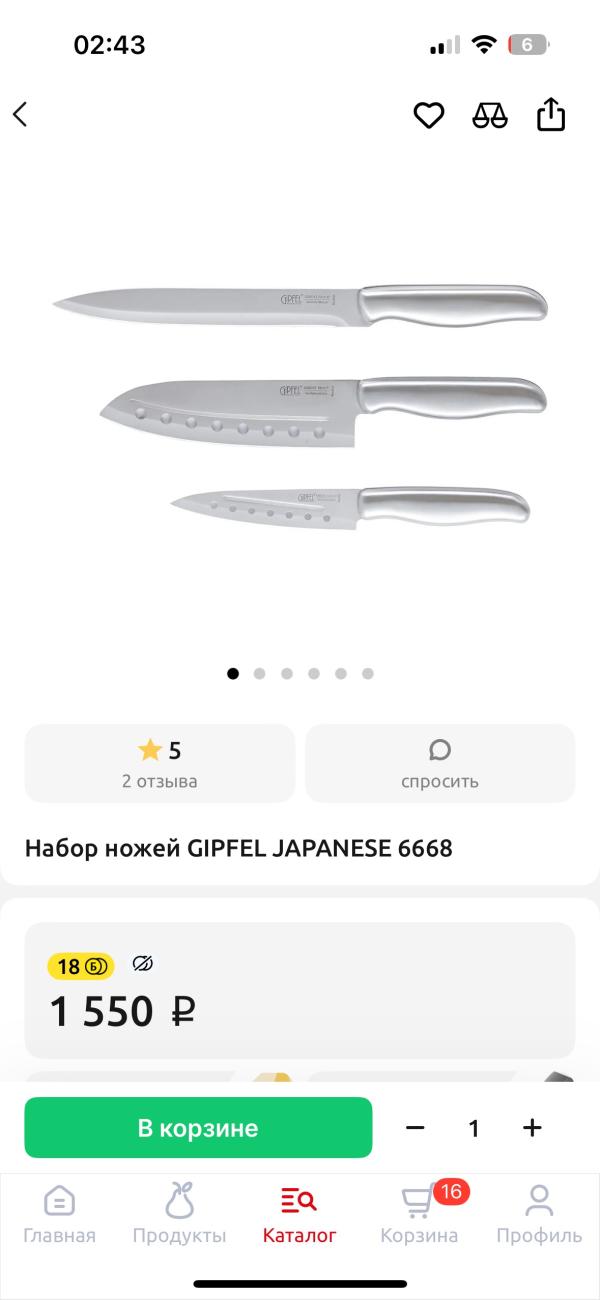Add the knife set to favorites
The height and width of the screenshot is (1300, 600).
429,115
